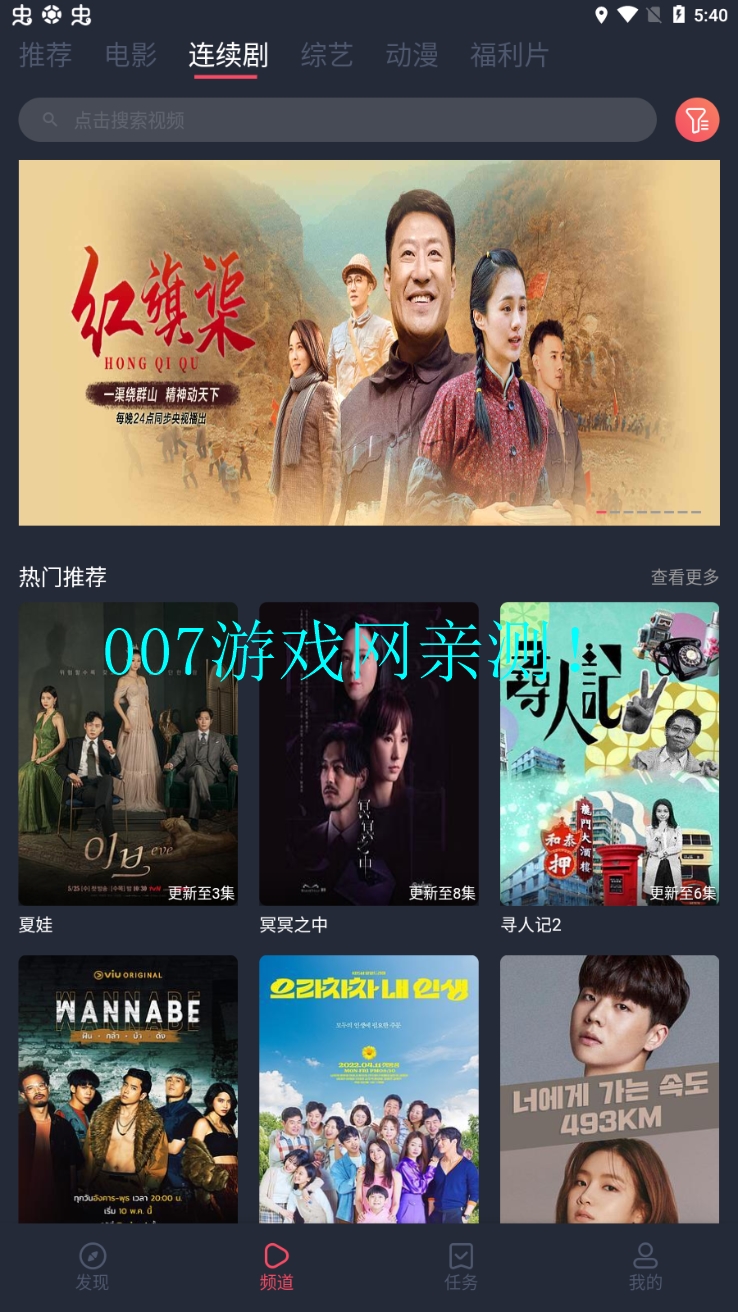Tap the 频道 bottom tab

[276, 1267]
